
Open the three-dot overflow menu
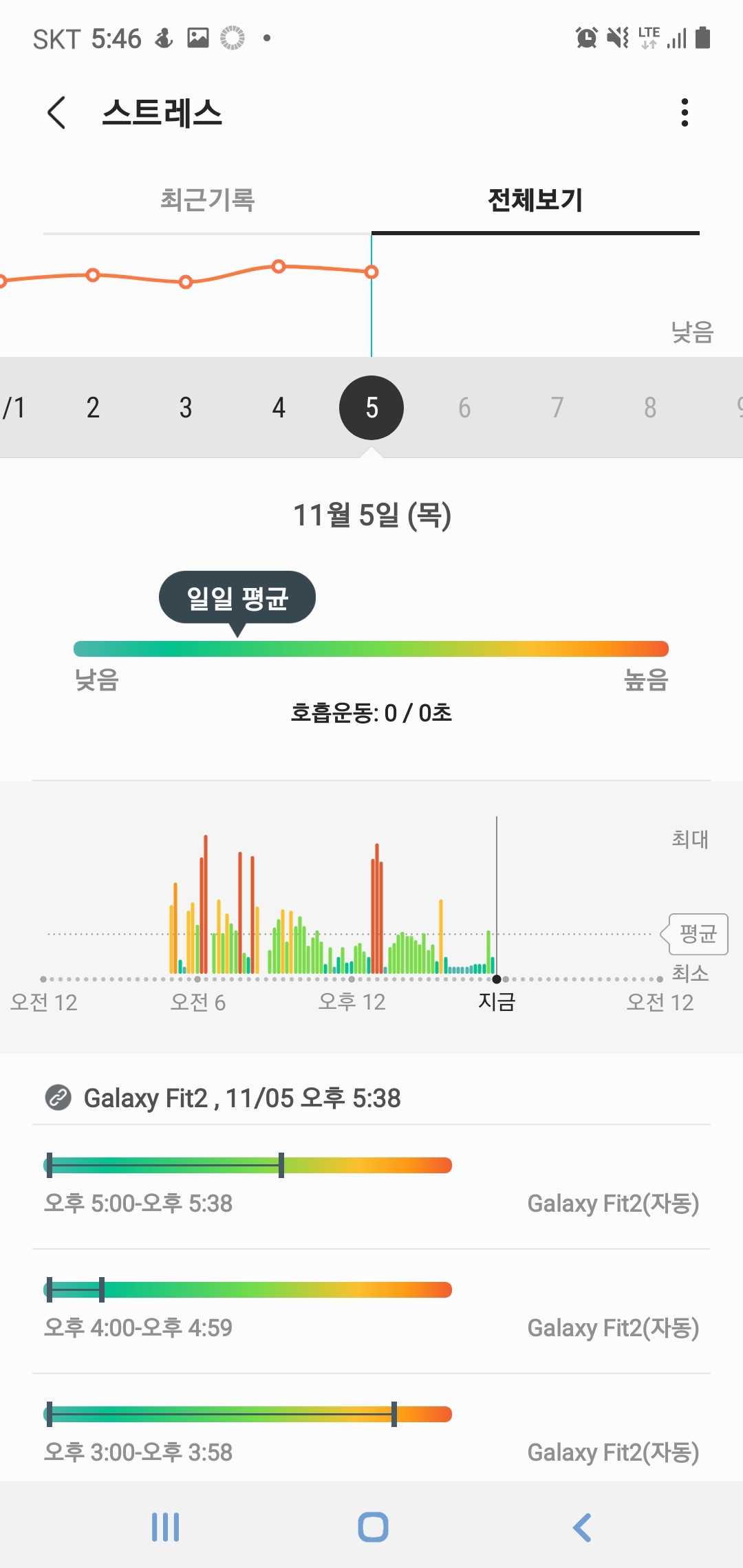pyautogui.click(x=684, y=113)
